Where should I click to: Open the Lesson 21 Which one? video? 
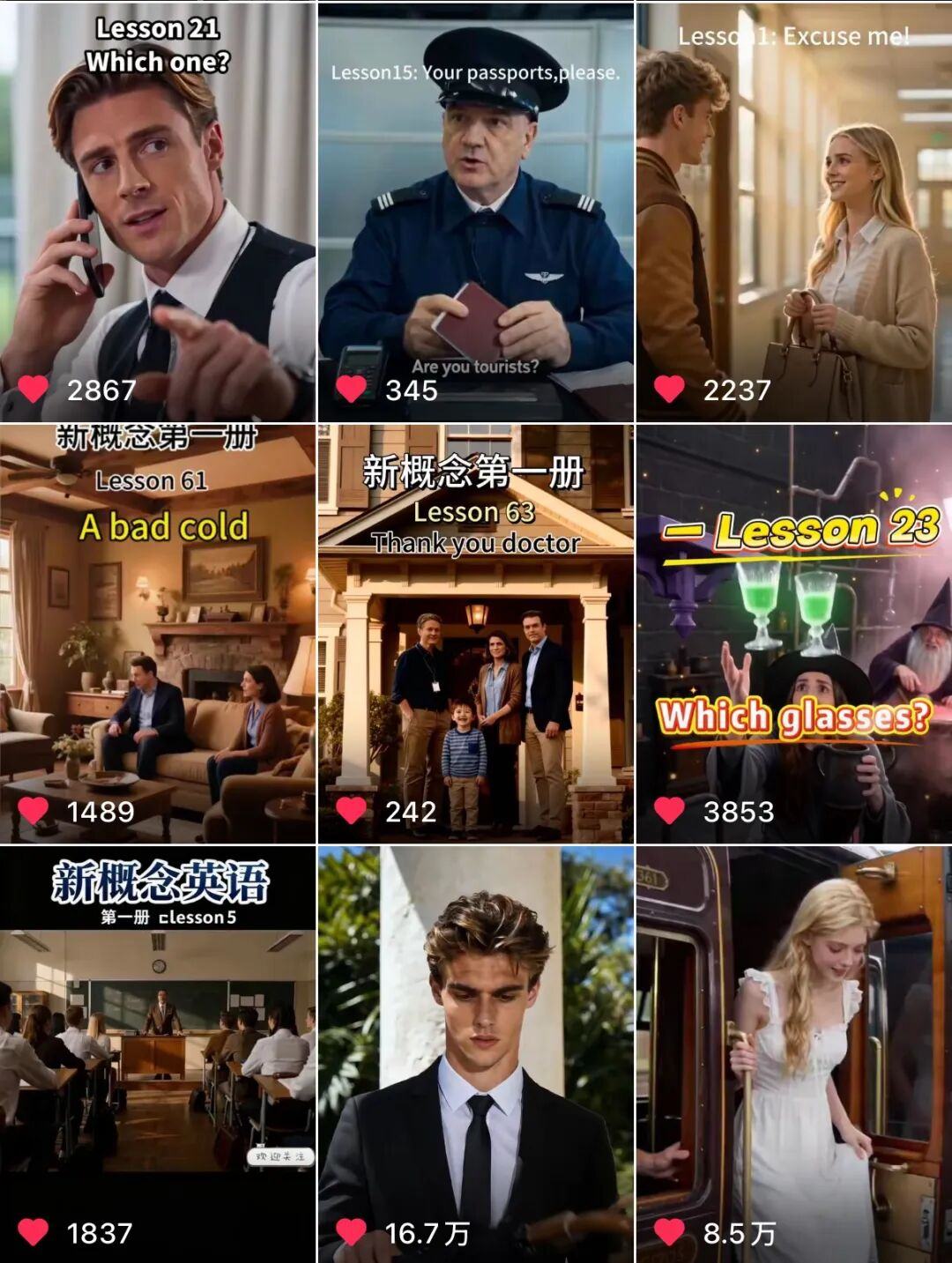click(x=158, y=212)
